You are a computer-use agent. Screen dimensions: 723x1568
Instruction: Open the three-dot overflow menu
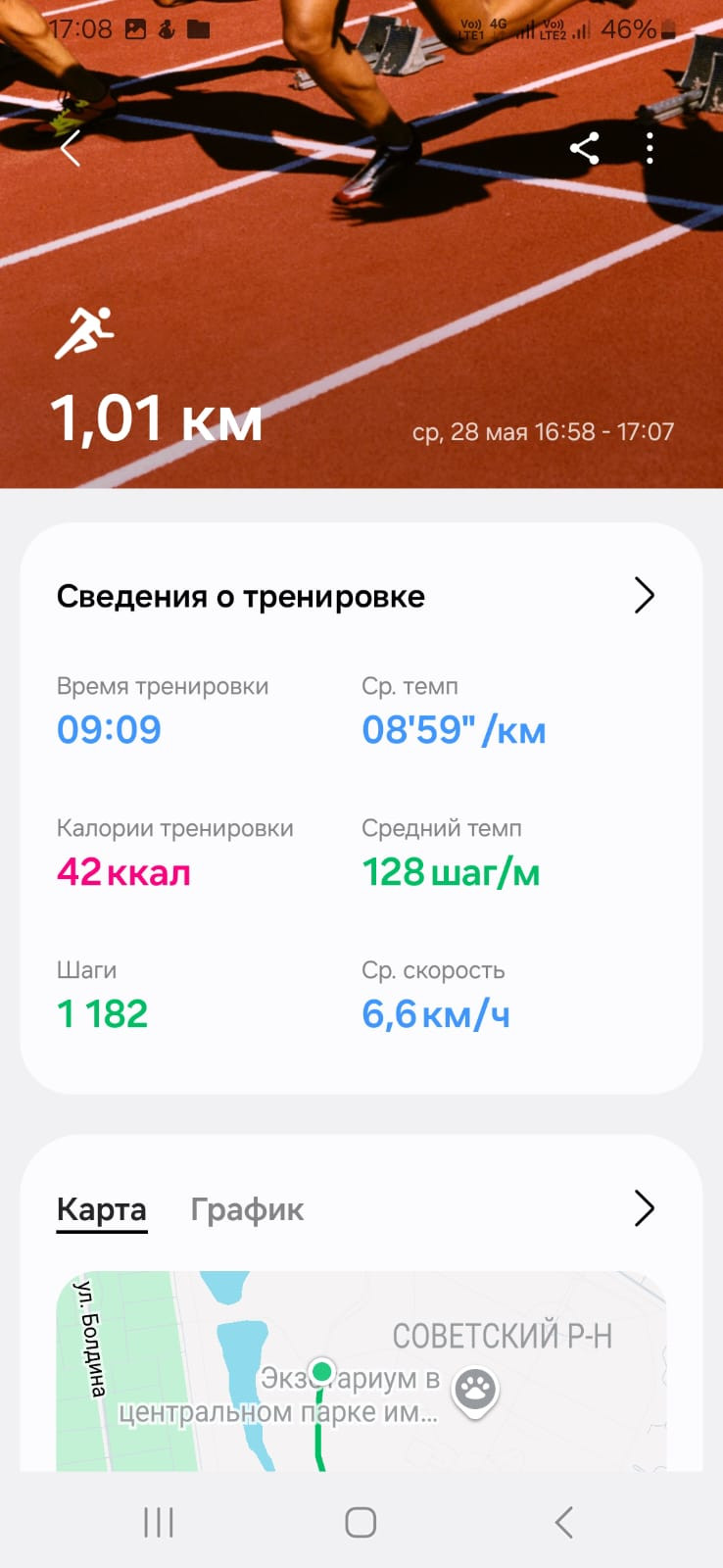(650, 148)
